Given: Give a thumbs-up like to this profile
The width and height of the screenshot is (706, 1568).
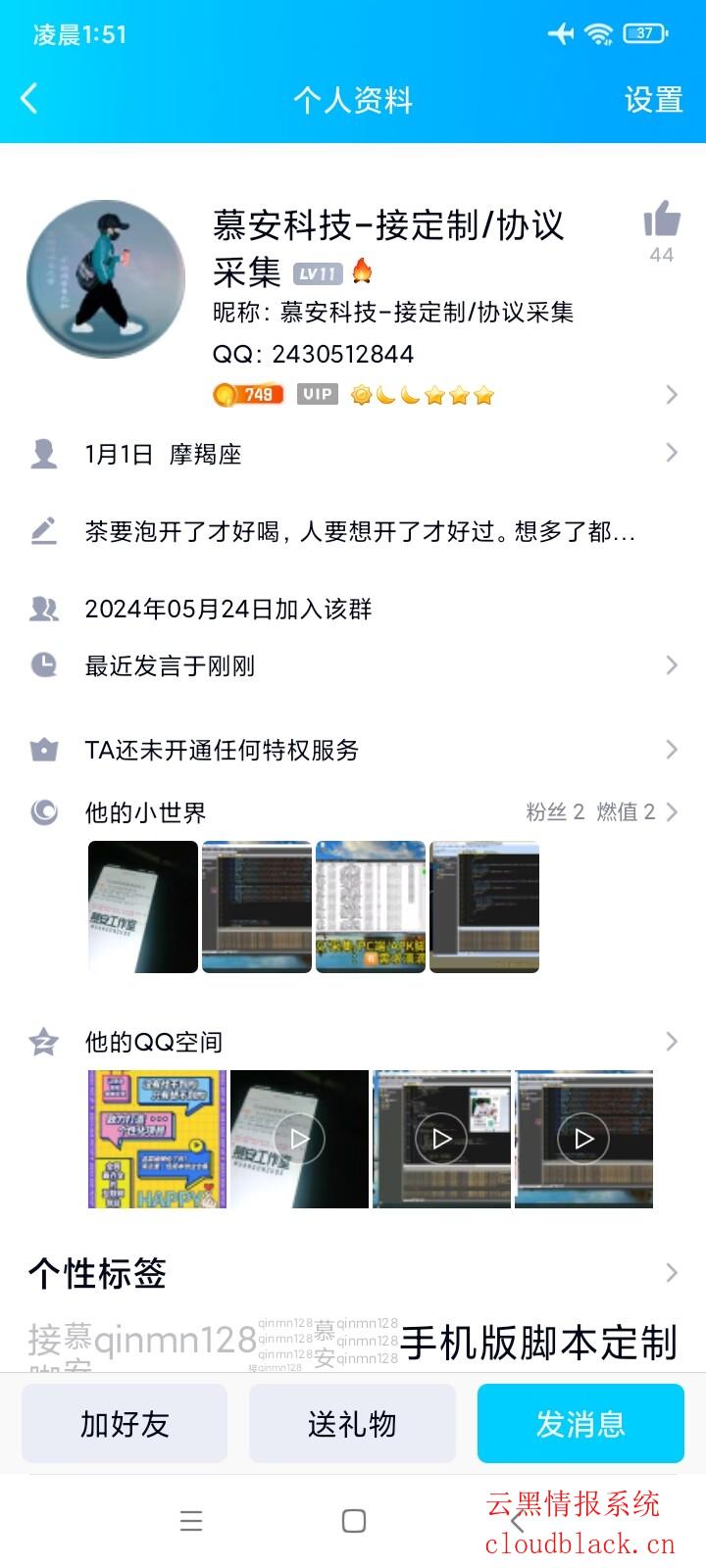Looking at the screenshot, I should tap(662, 220).
